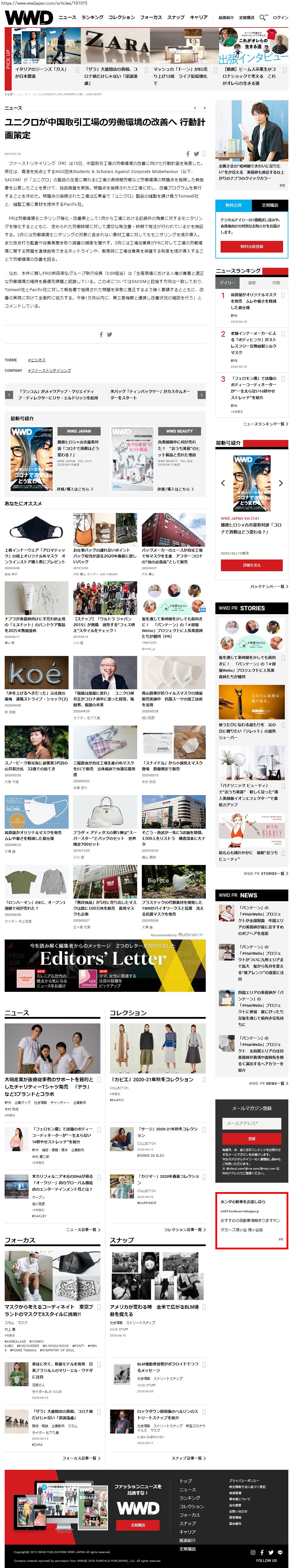The image size is (293, 1568).
Task: Open the #ビジネス theme tag
Action: pos(36,360)
